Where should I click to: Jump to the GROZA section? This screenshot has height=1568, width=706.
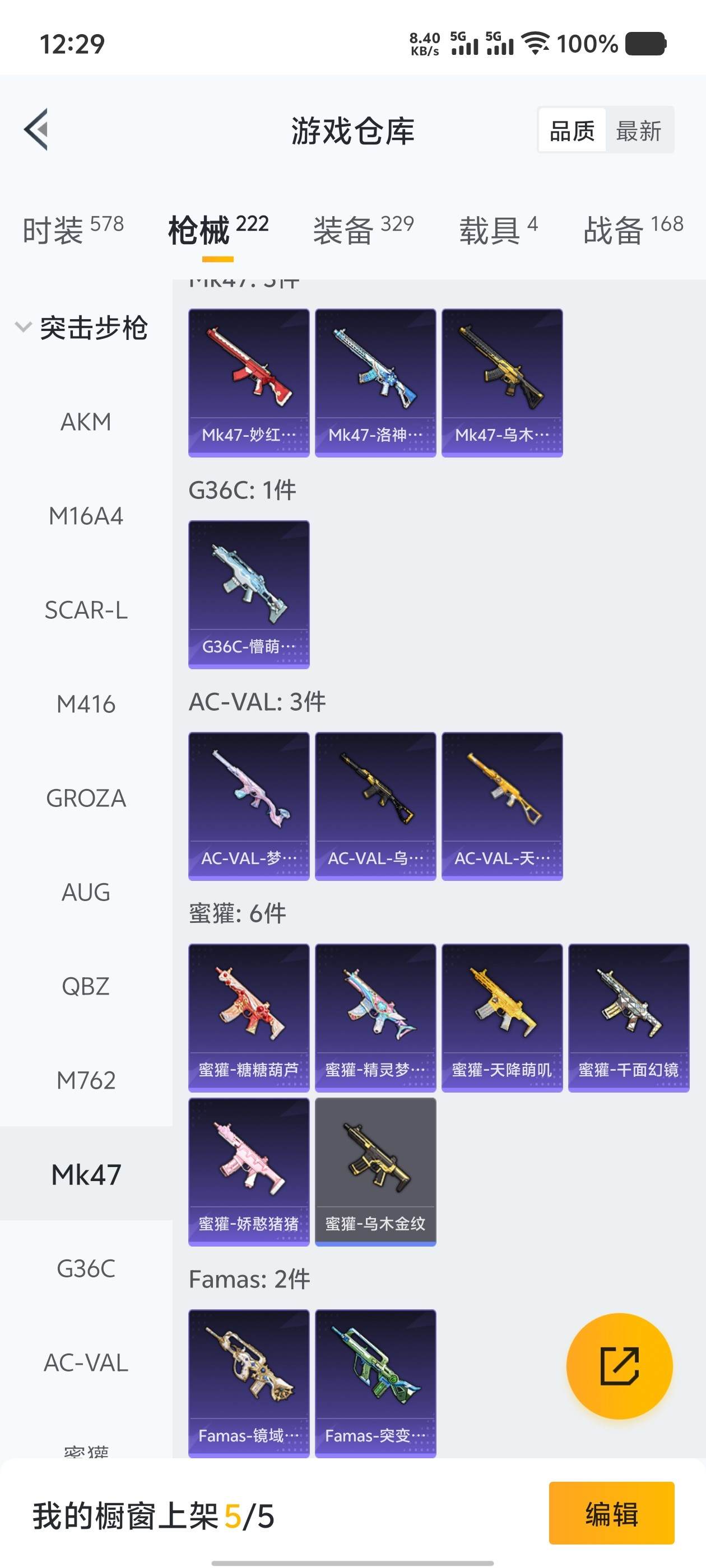coord(86,797)
